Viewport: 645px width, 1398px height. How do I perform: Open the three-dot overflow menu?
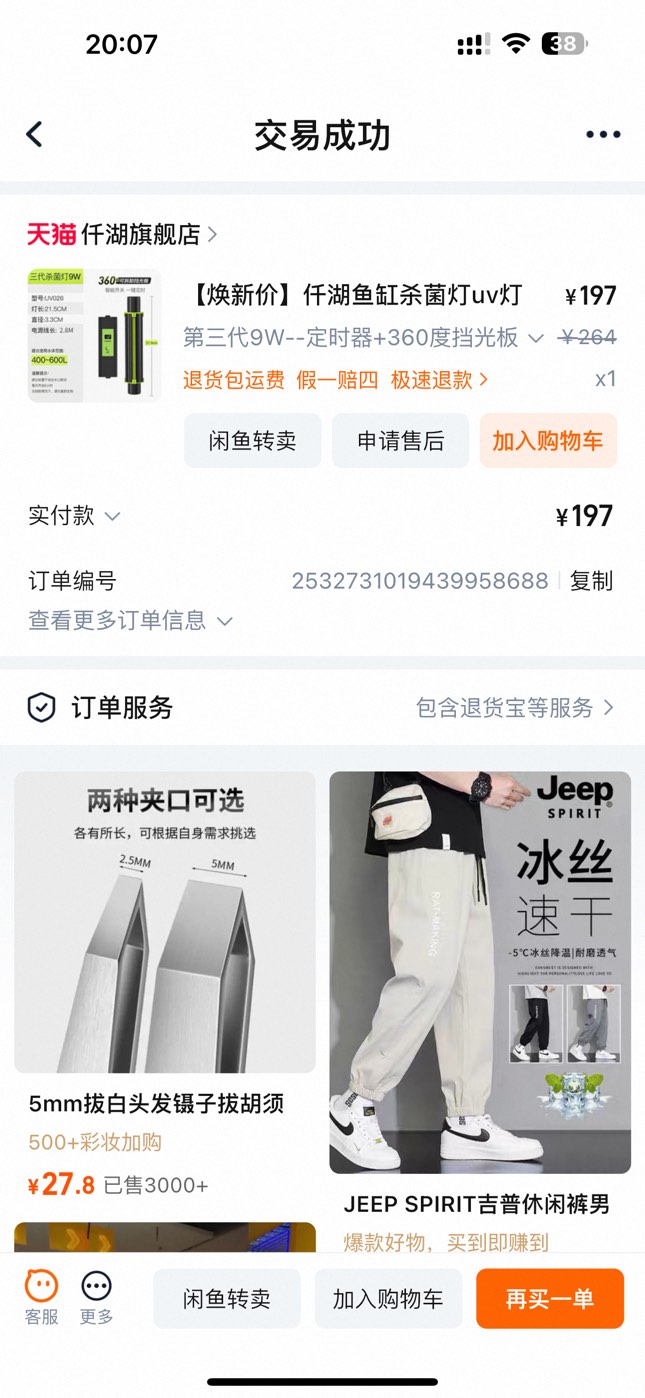click(603, 135)
